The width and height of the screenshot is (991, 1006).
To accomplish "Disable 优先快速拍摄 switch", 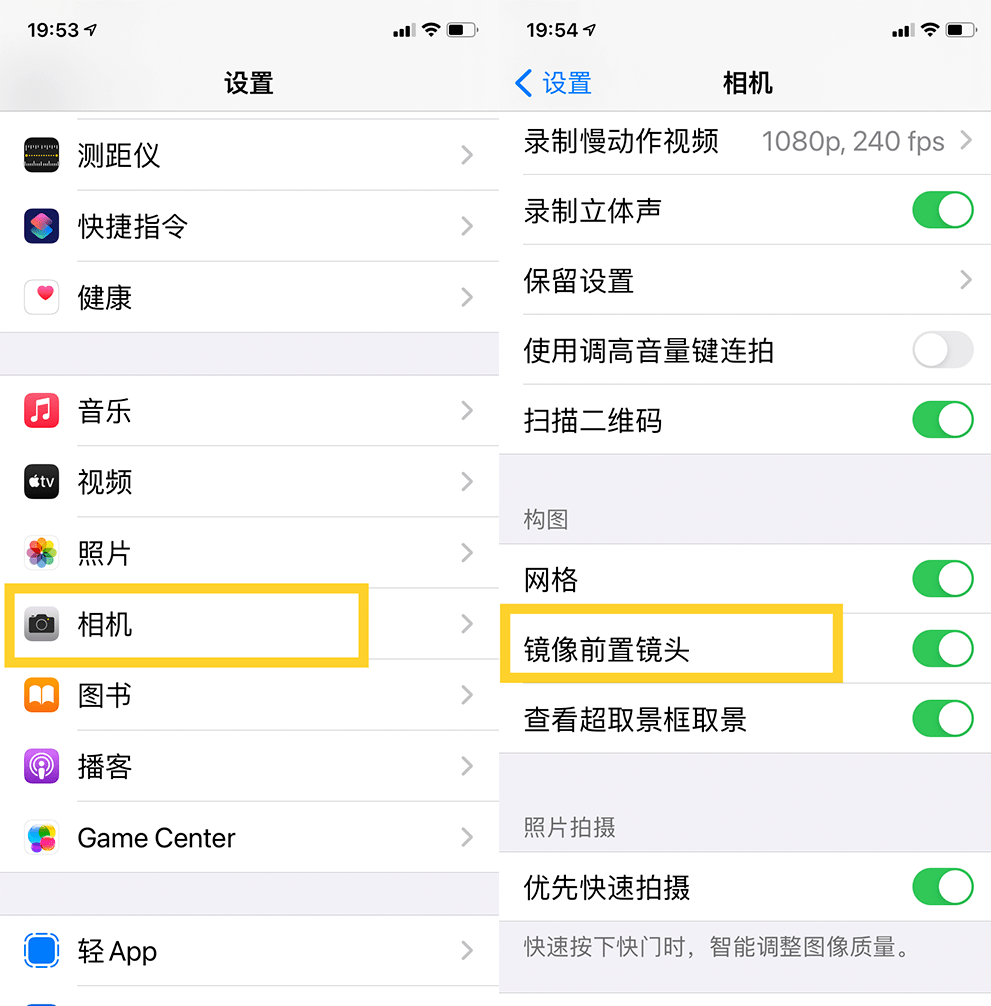I will (x=942, y=887).
